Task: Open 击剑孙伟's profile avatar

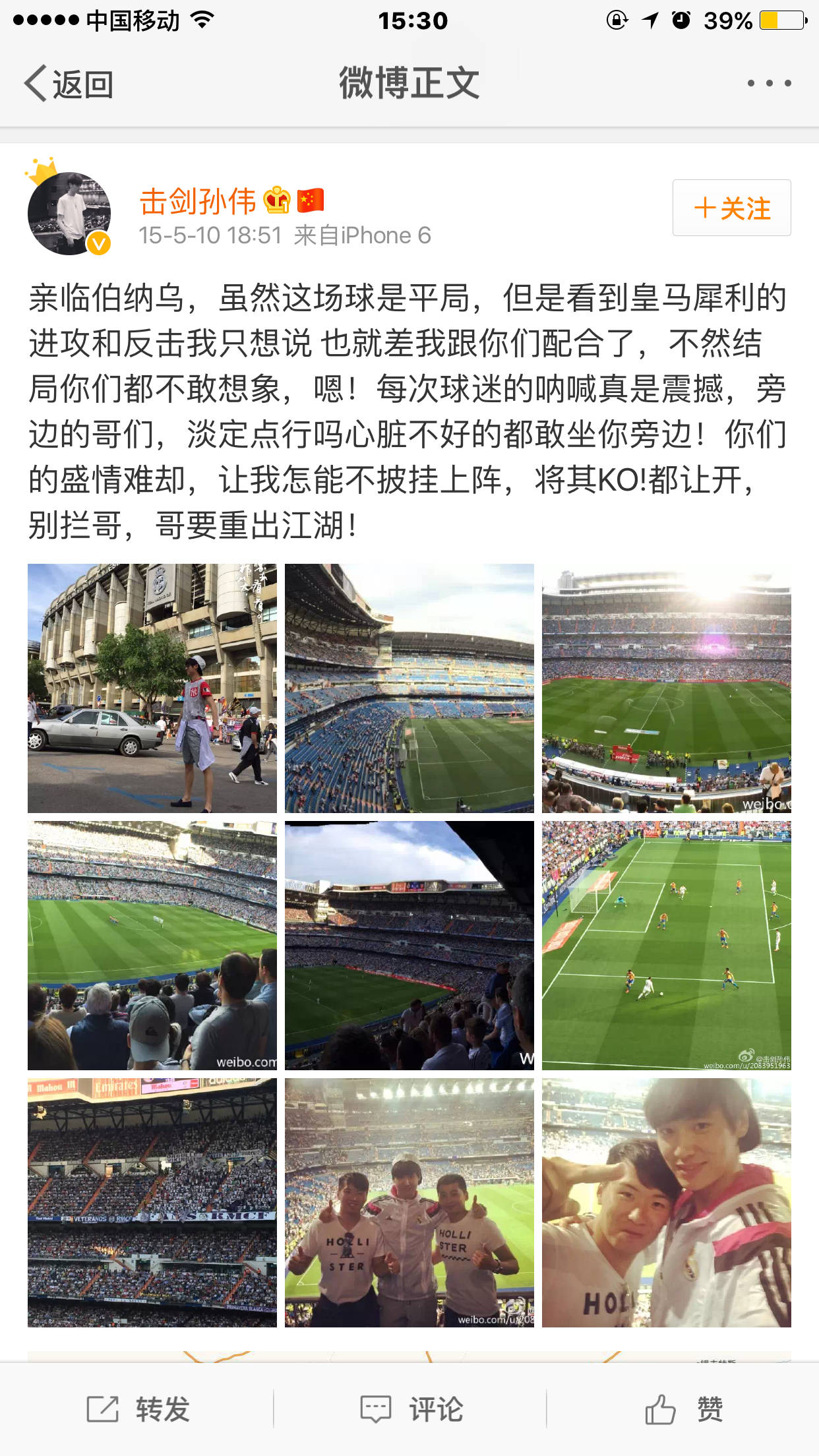Action: pyautogui.click(x=69, y=213)
